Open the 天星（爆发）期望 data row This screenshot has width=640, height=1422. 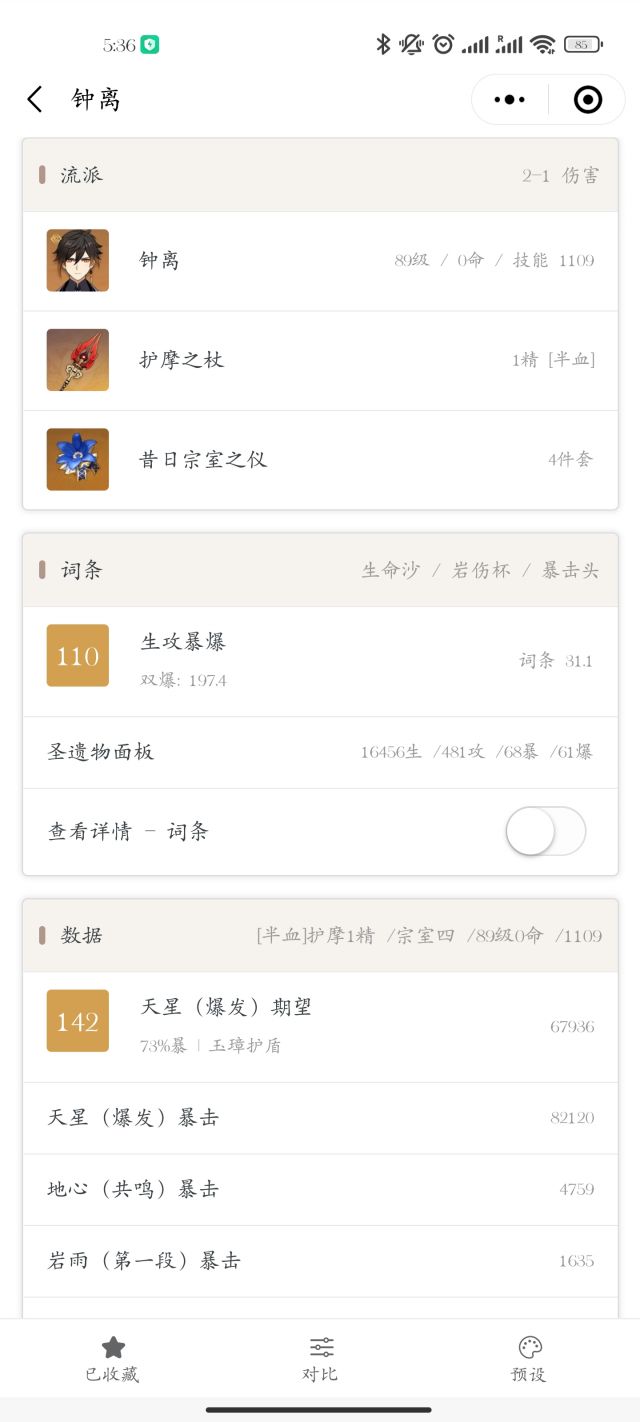click(x=320, y=1027)
